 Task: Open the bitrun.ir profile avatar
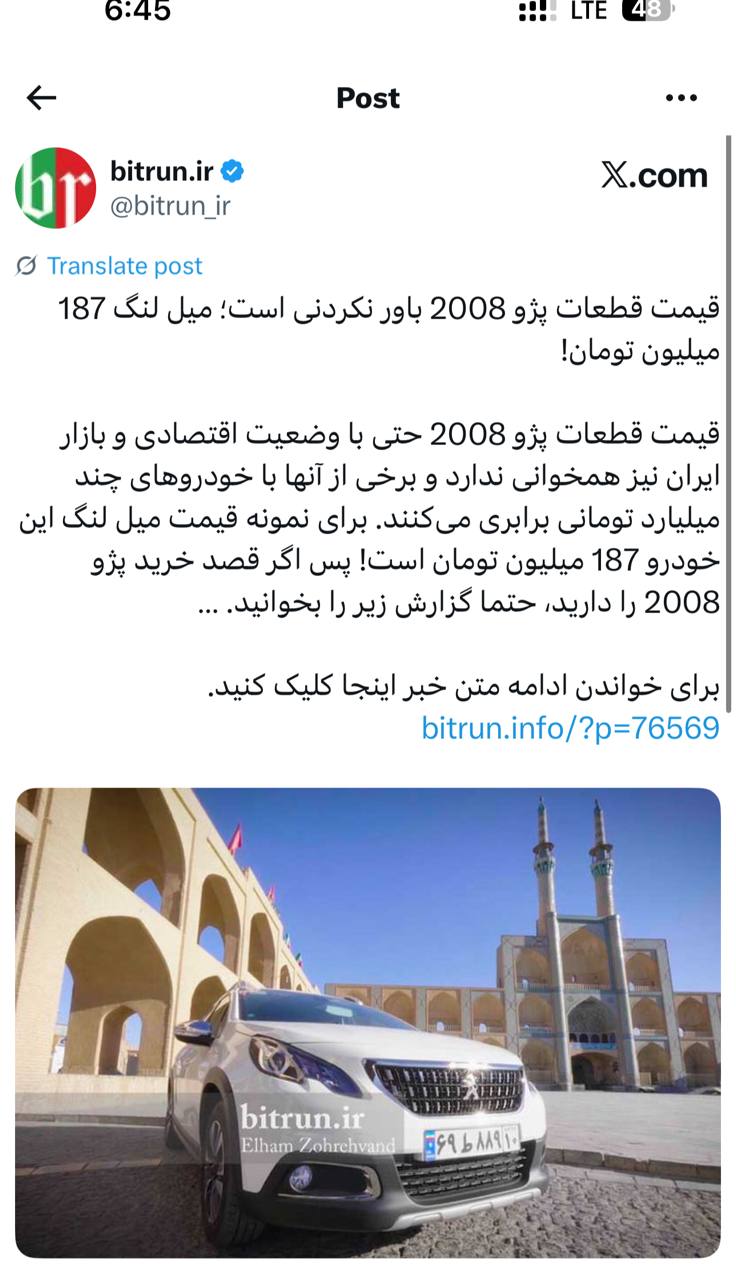click(x=55, y=188)
